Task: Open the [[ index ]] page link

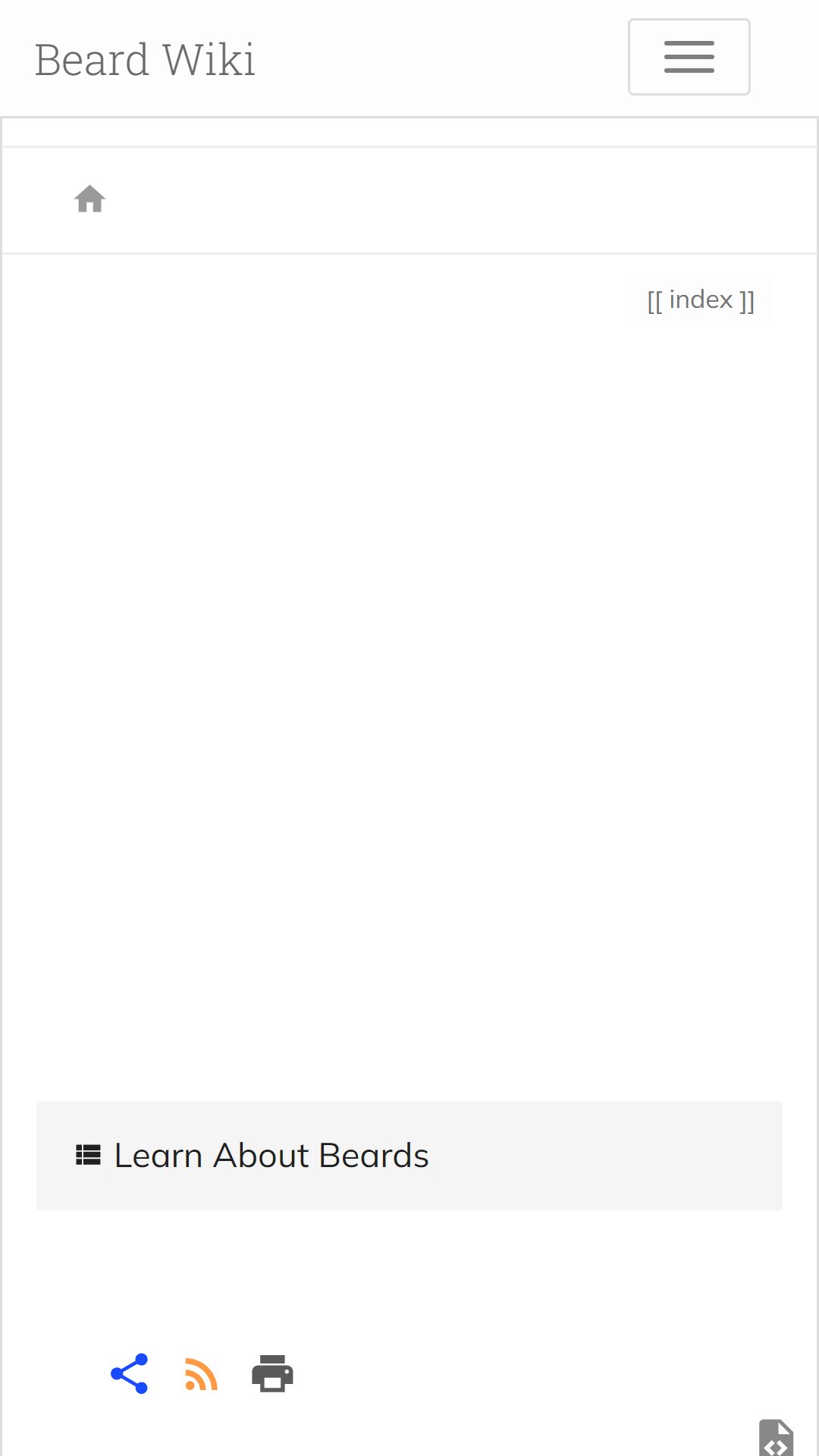Action: (x=701, y=300)
